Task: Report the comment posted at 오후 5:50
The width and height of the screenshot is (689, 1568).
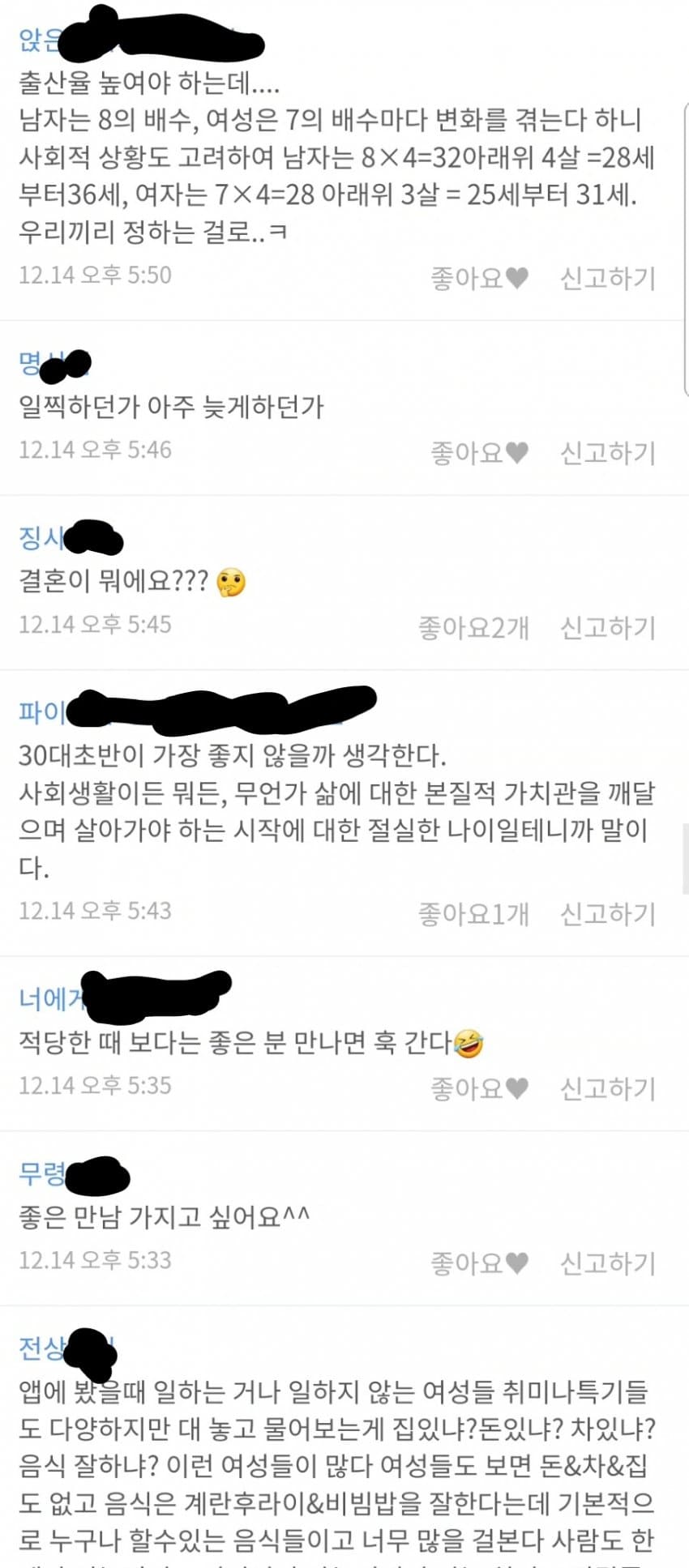Action: pyautogui.click(x=608, y=278)
